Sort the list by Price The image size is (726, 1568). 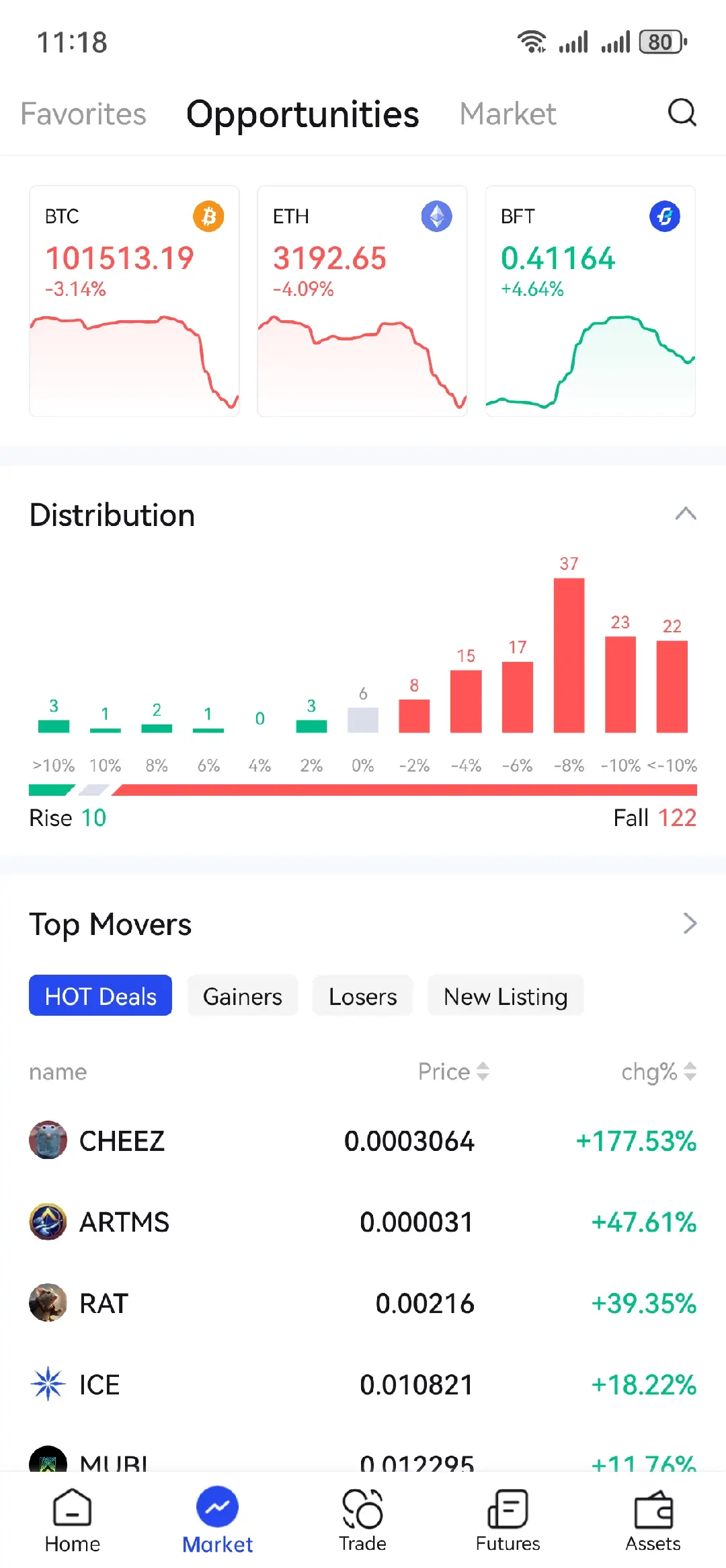[x=454, y=1071]
